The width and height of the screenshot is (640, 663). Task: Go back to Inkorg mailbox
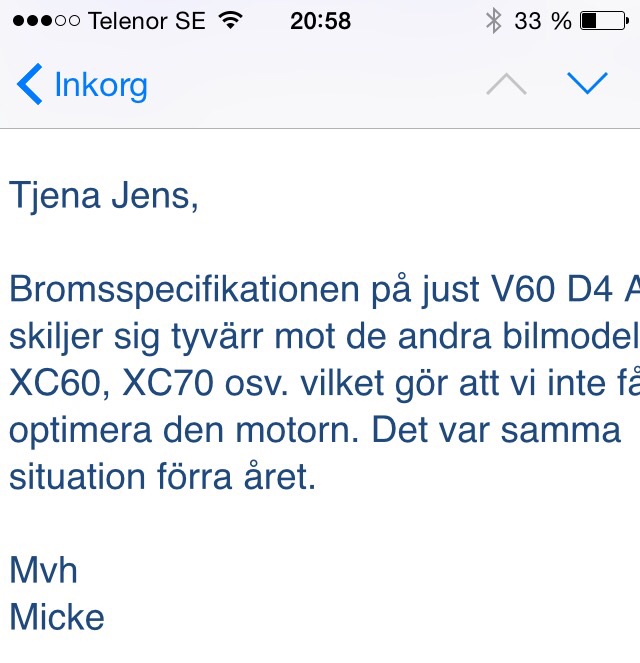click(x=82, y=85)
